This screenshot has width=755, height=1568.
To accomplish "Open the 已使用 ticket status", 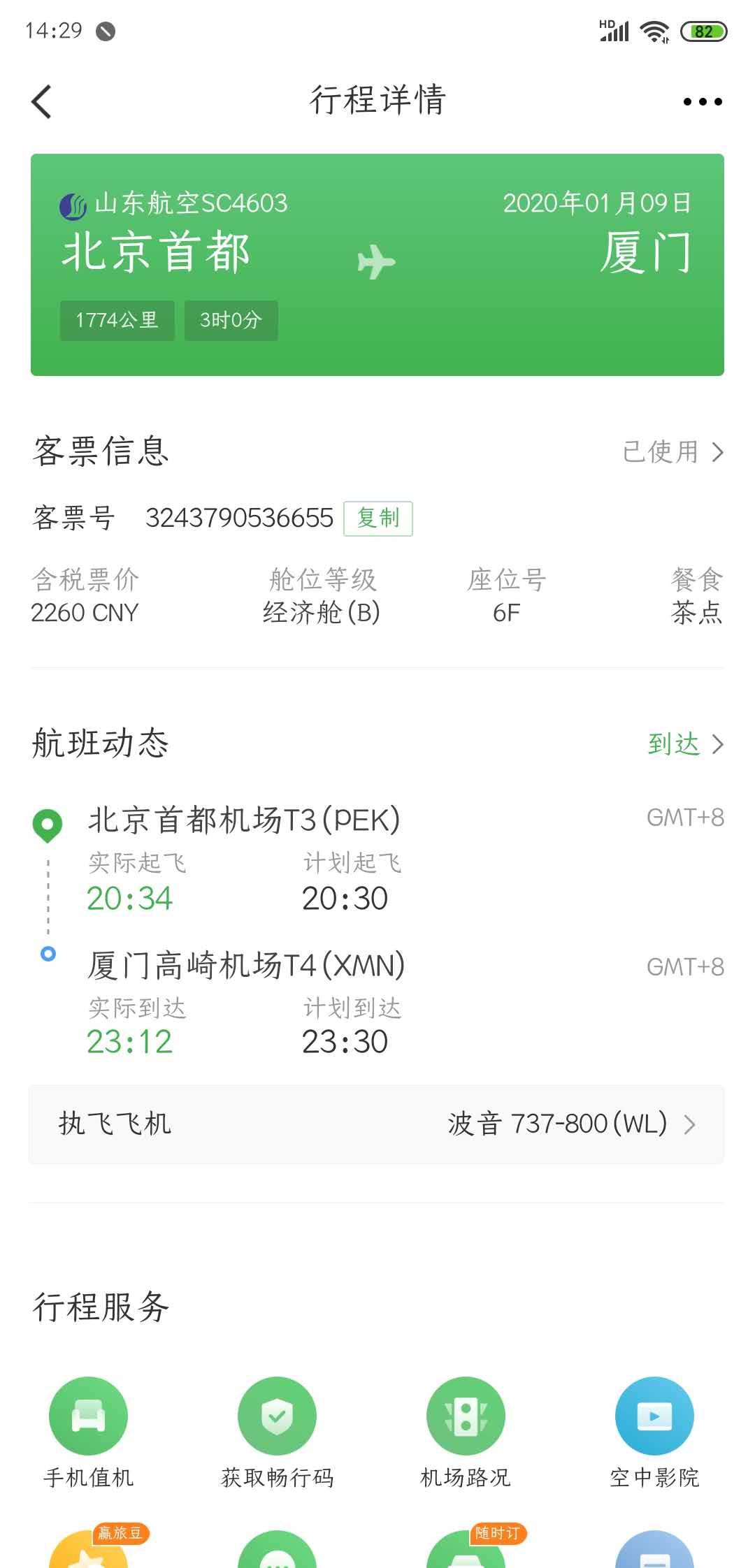I will 673,452.
